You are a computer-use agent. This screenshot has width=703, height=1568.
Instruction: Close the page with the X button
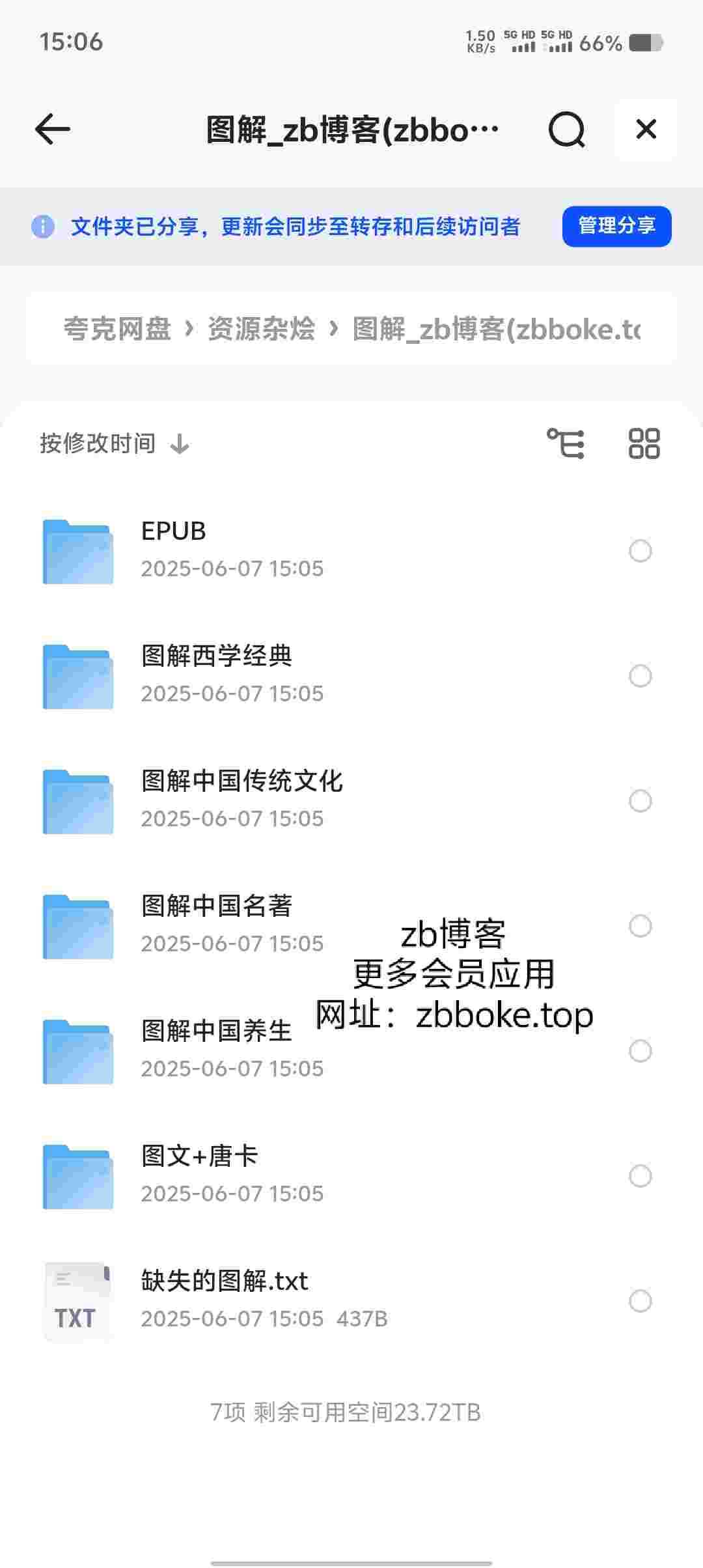click(x=646, y=129)
